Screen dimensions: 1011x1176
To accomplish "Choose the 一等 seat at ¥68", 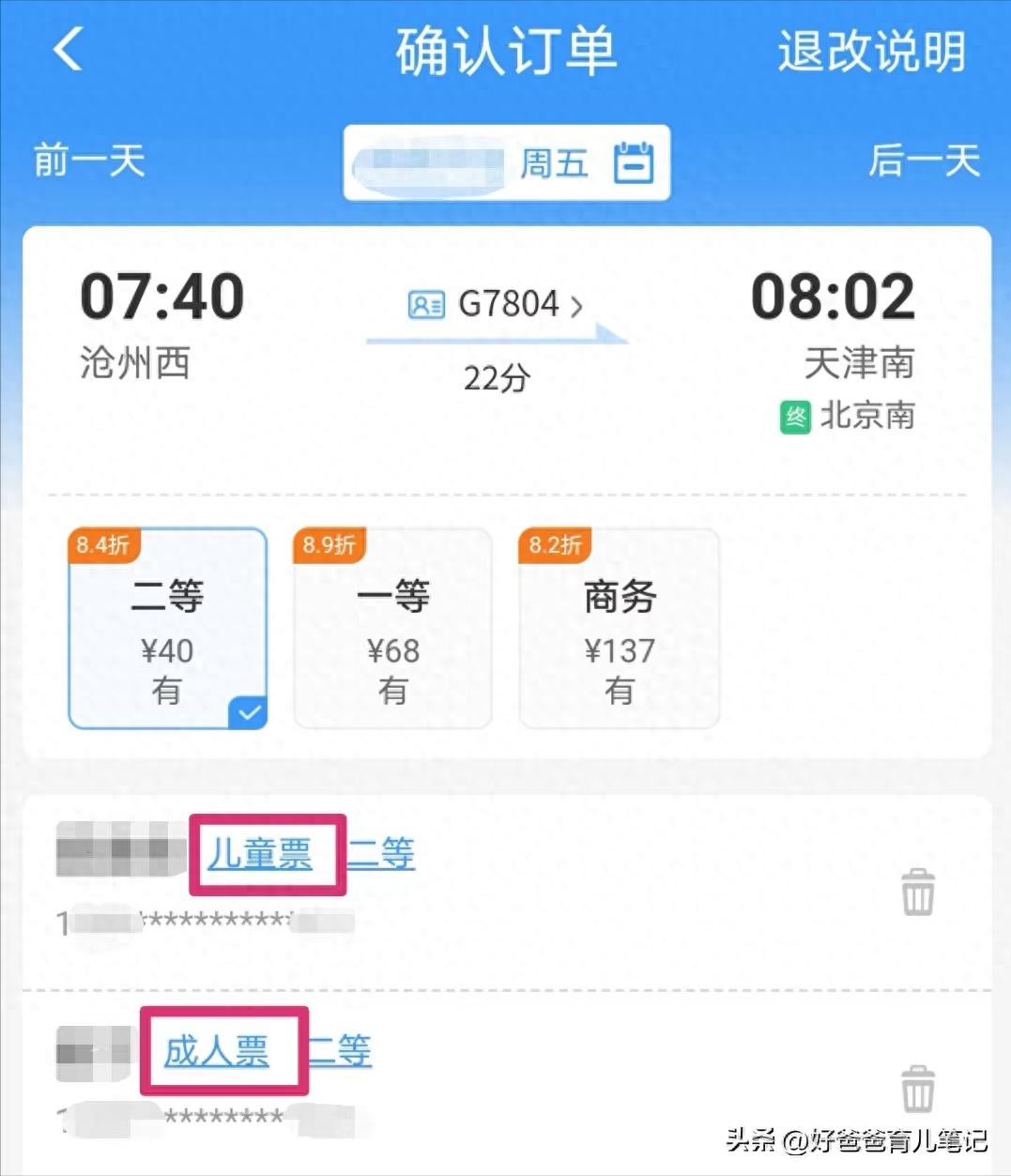I will 393,628.
